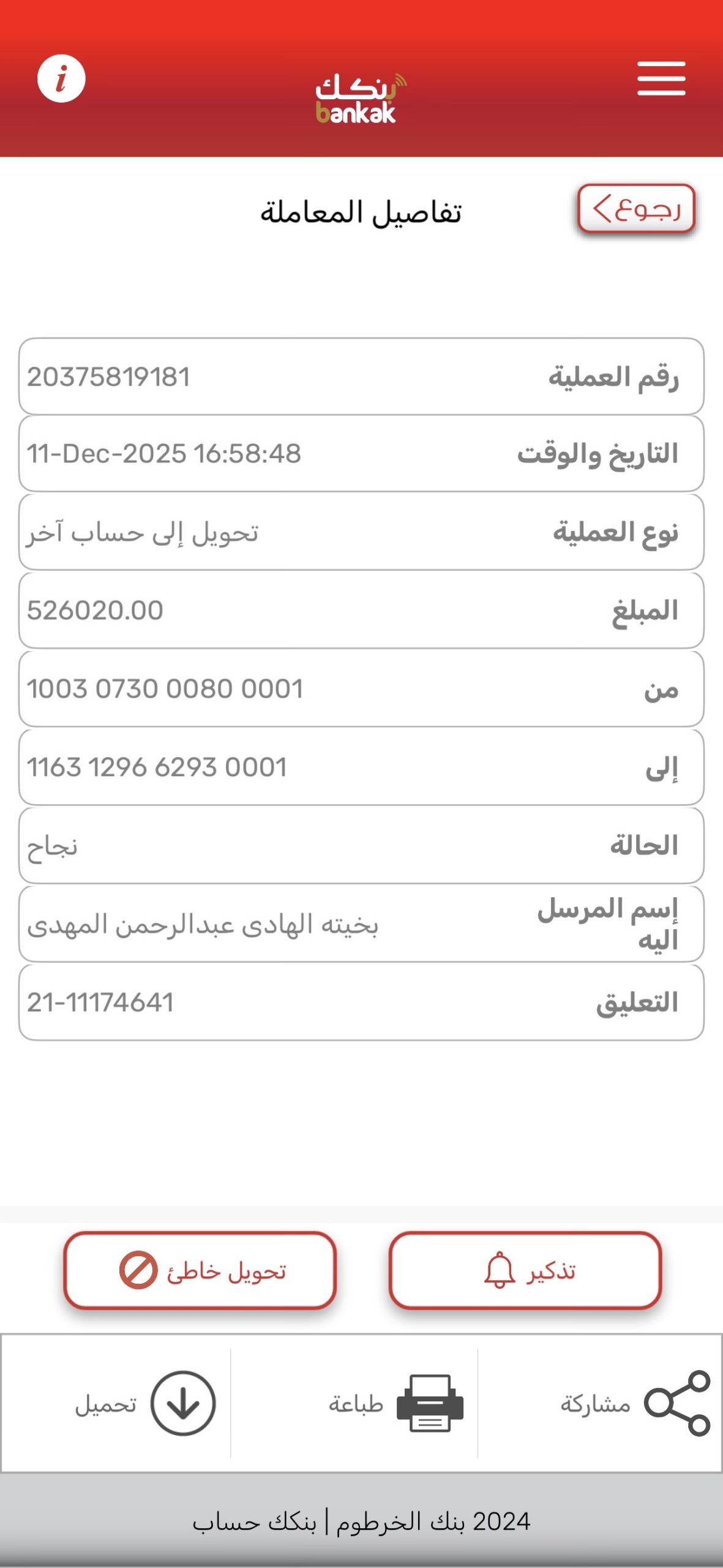Set a reminder with تذكير button
Viewport: 723px width, 1568px height.
tap(525, 1270)
